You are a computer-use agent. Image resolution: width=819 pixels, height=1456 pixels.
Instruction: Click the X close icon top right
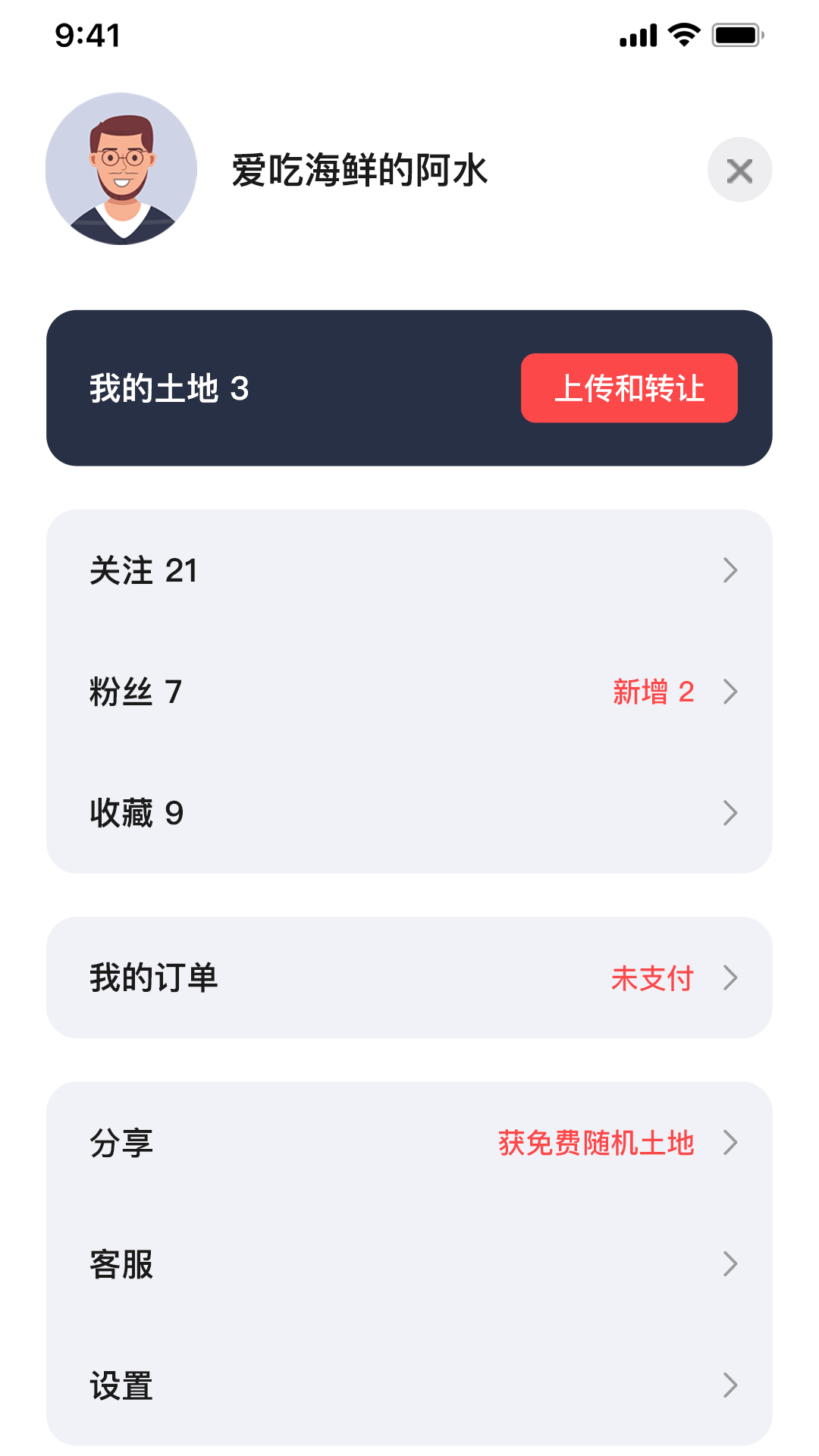click(740, 169)
